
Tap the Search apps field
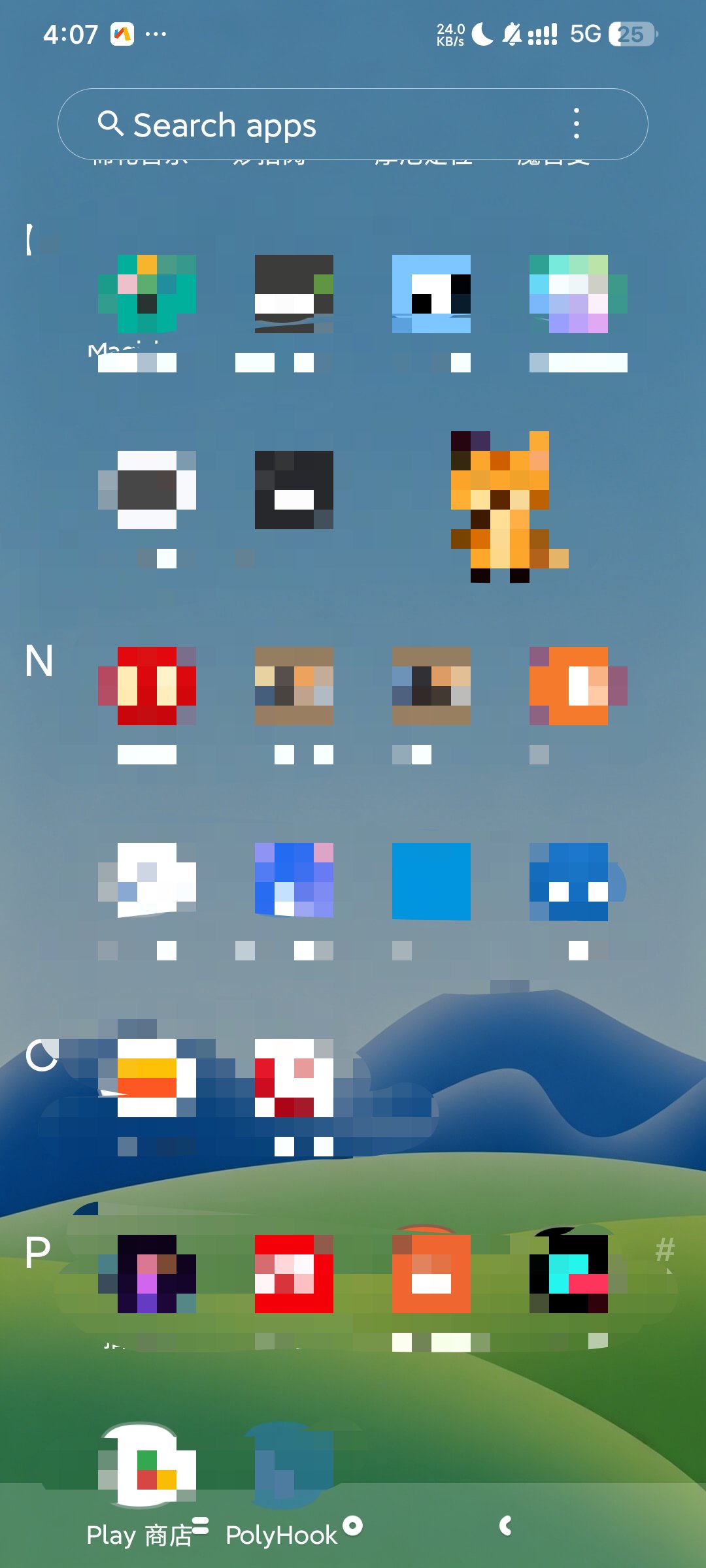click(353, 124)
